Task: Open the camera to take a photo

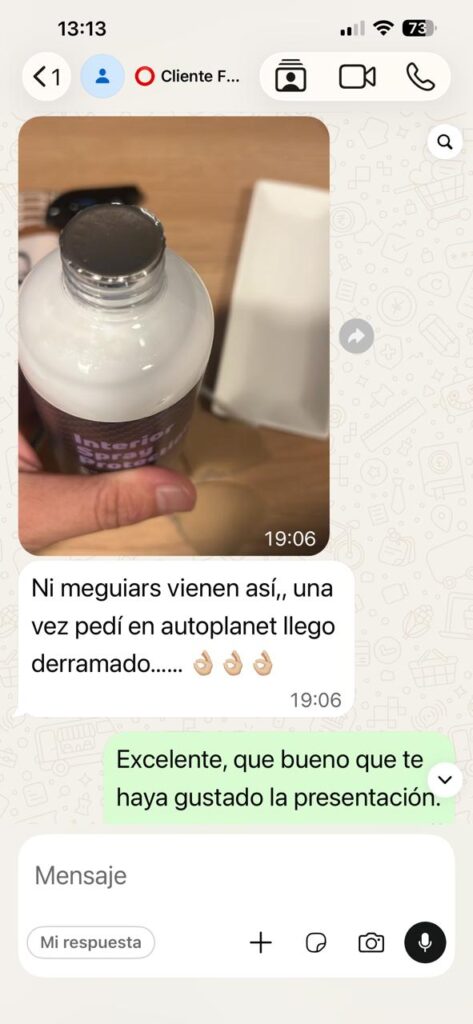Action: point(370,942)
